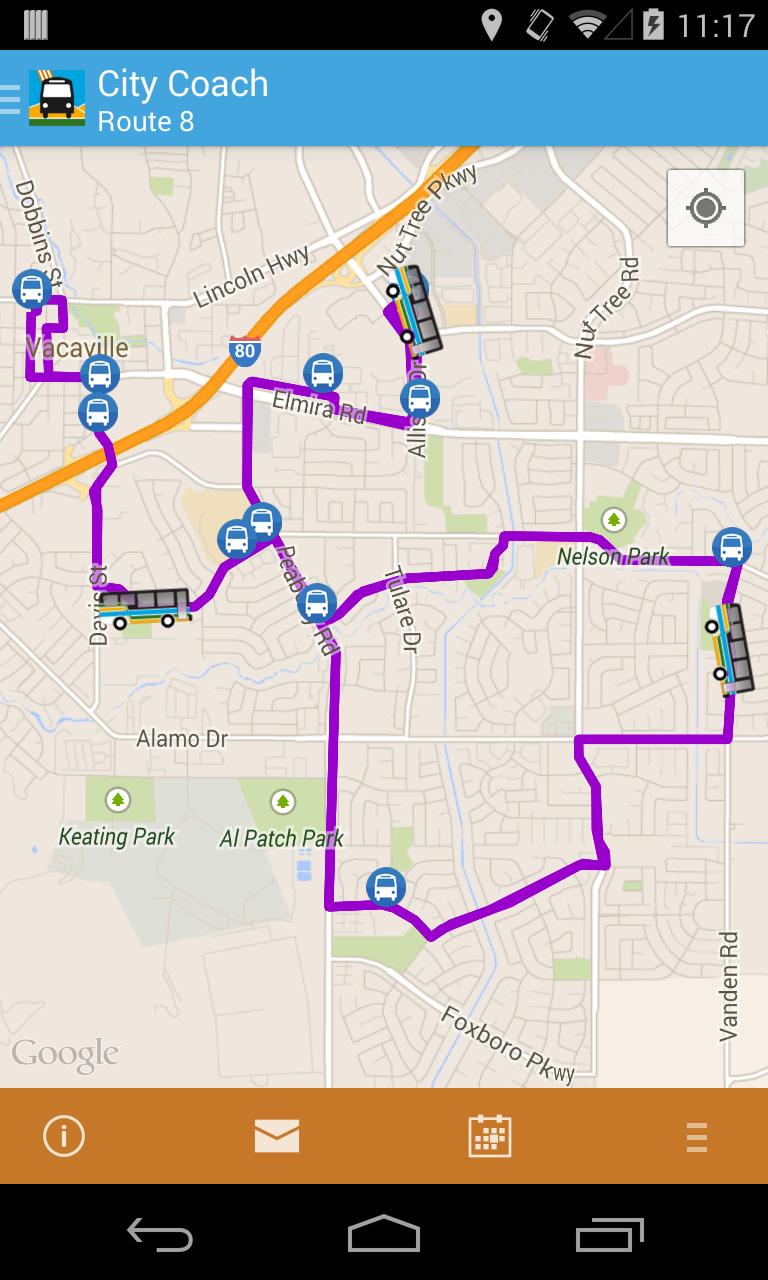Open route information icon
The image size is (768, 1280).
(64, 1136)
